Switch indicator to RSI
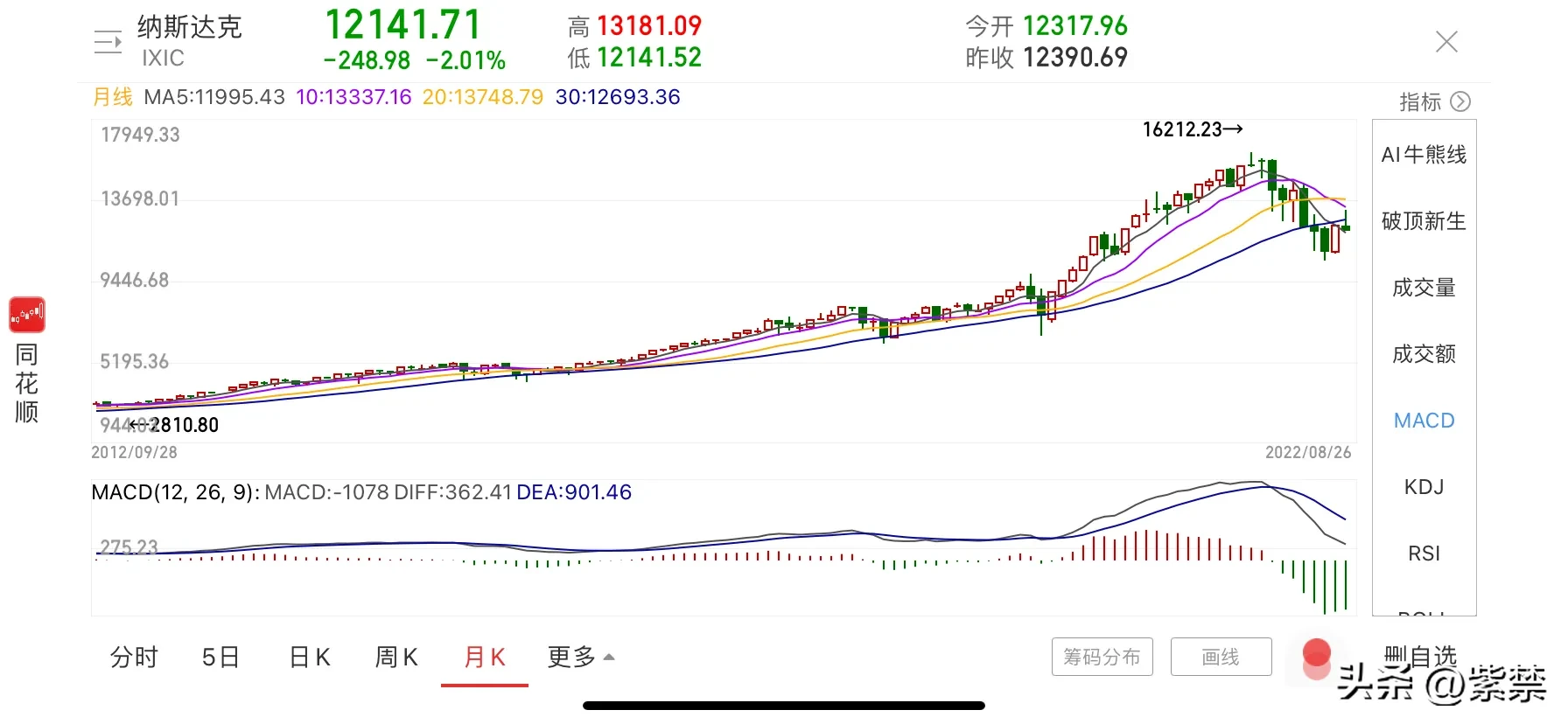The image size is (1568, 724). 1424,553
